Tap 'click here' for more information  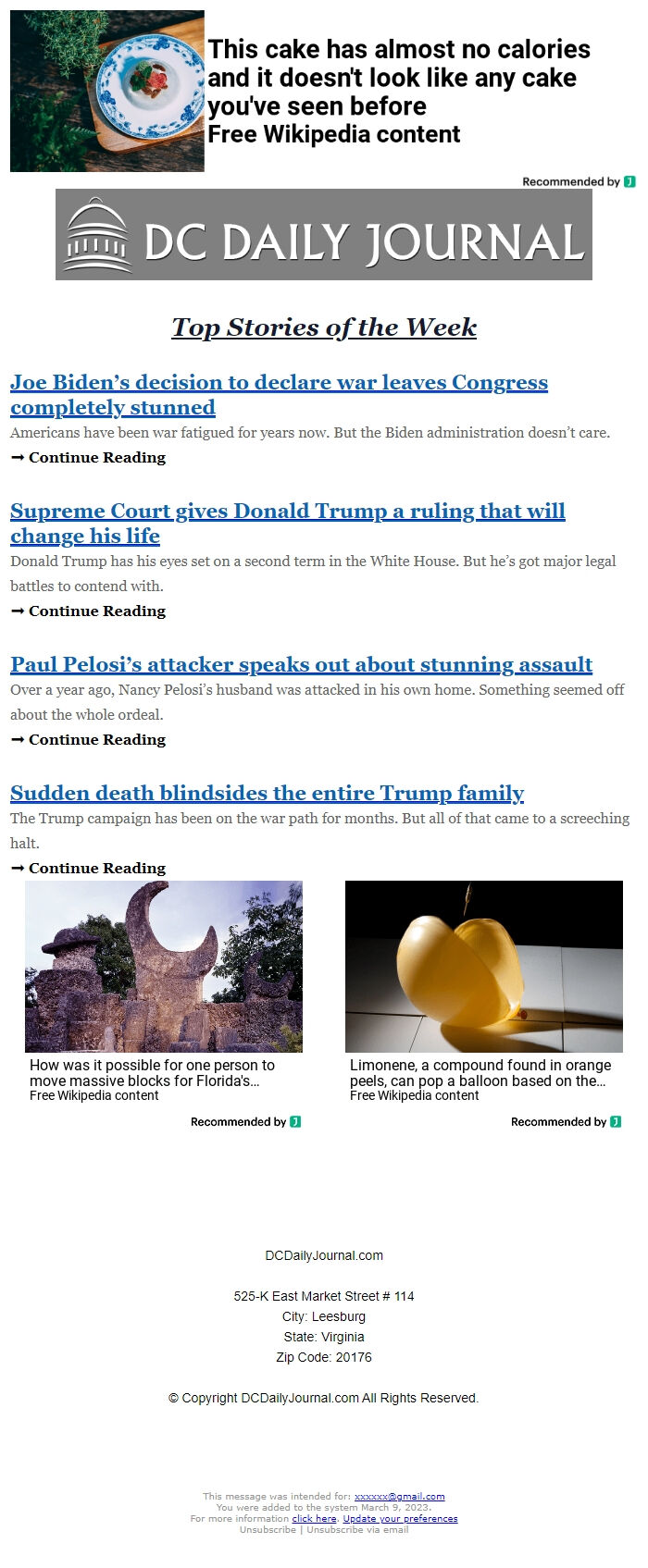point(314,1518)
